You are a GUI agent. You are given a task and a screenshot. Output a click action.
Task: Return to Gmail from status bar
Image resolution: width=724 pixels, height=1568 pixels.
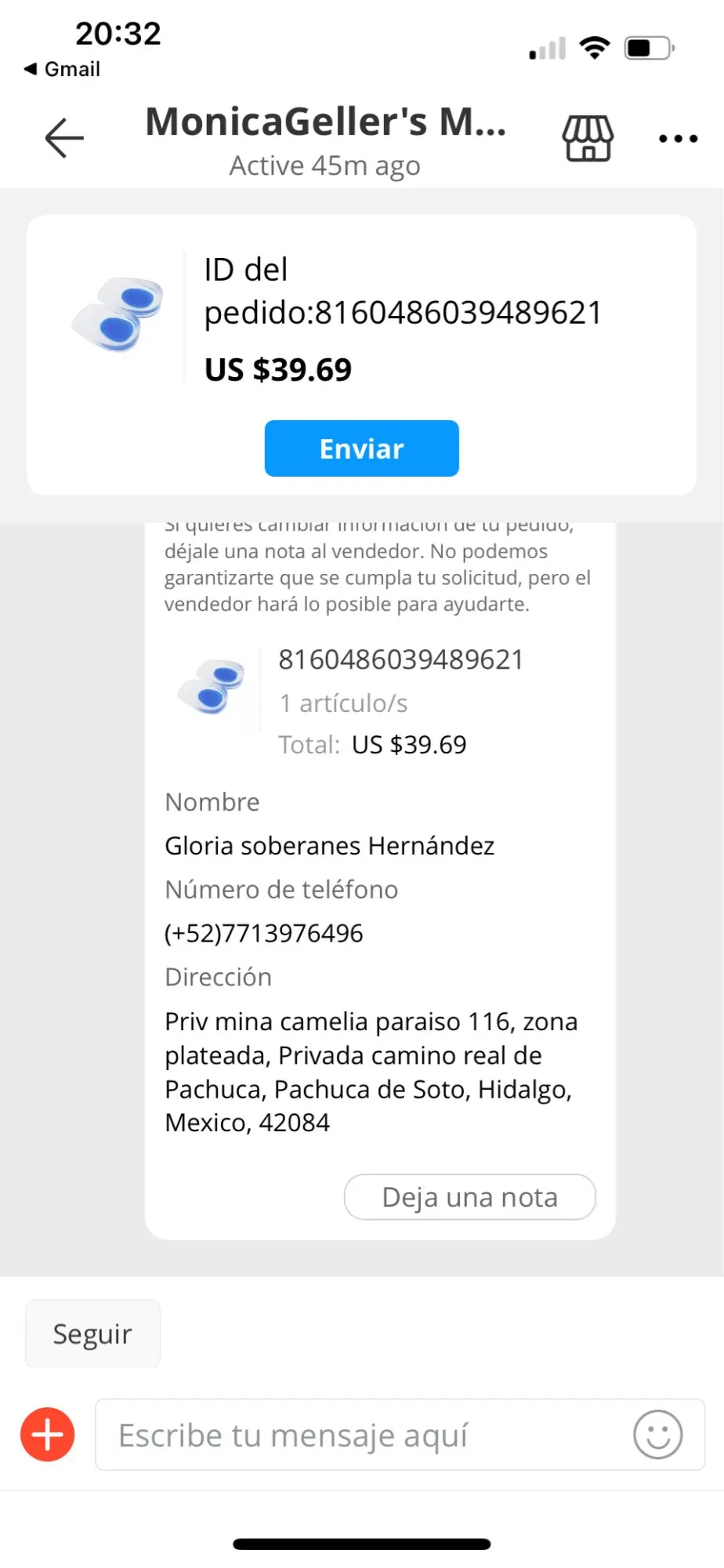[x=63, y=69]
